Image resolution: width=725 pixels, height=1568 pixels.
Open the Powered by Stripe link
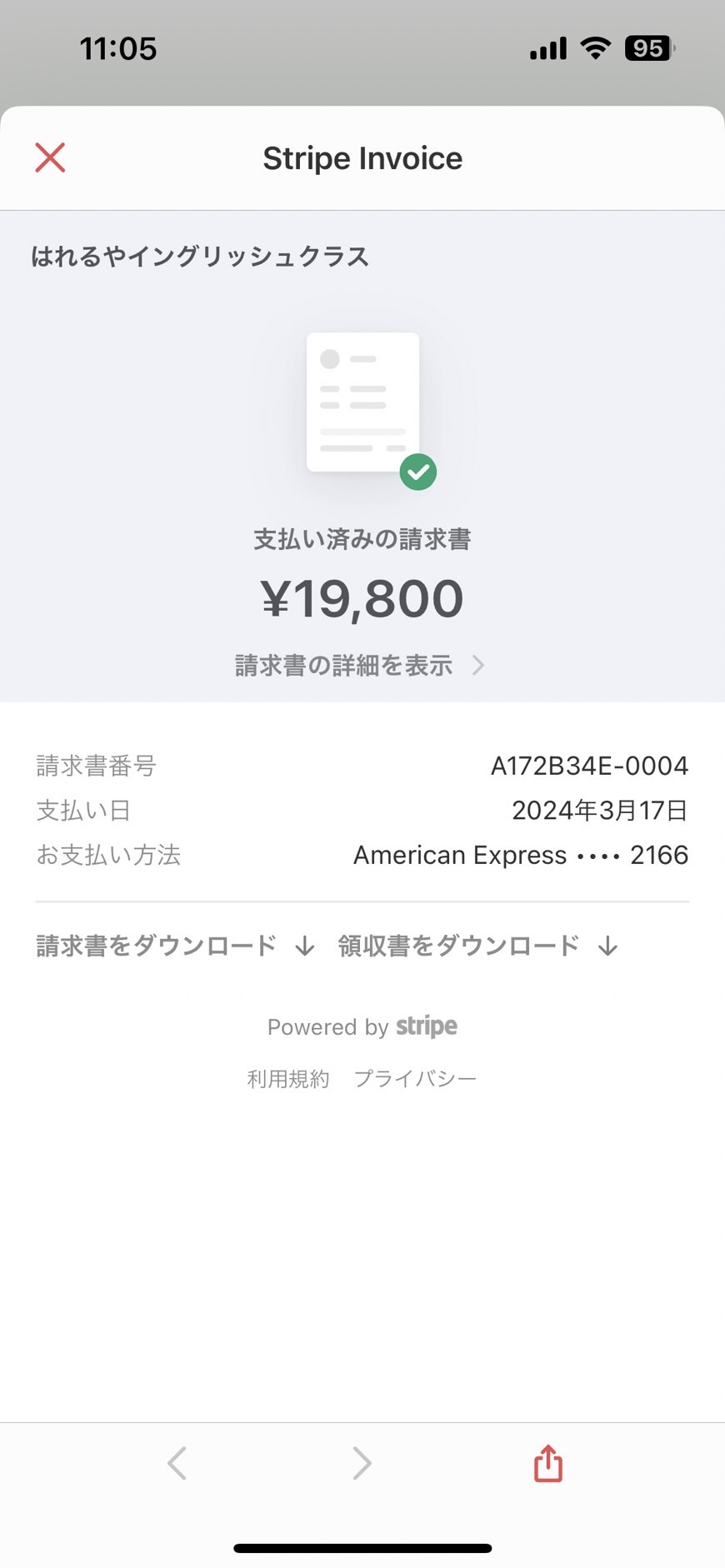(362, 1026)
